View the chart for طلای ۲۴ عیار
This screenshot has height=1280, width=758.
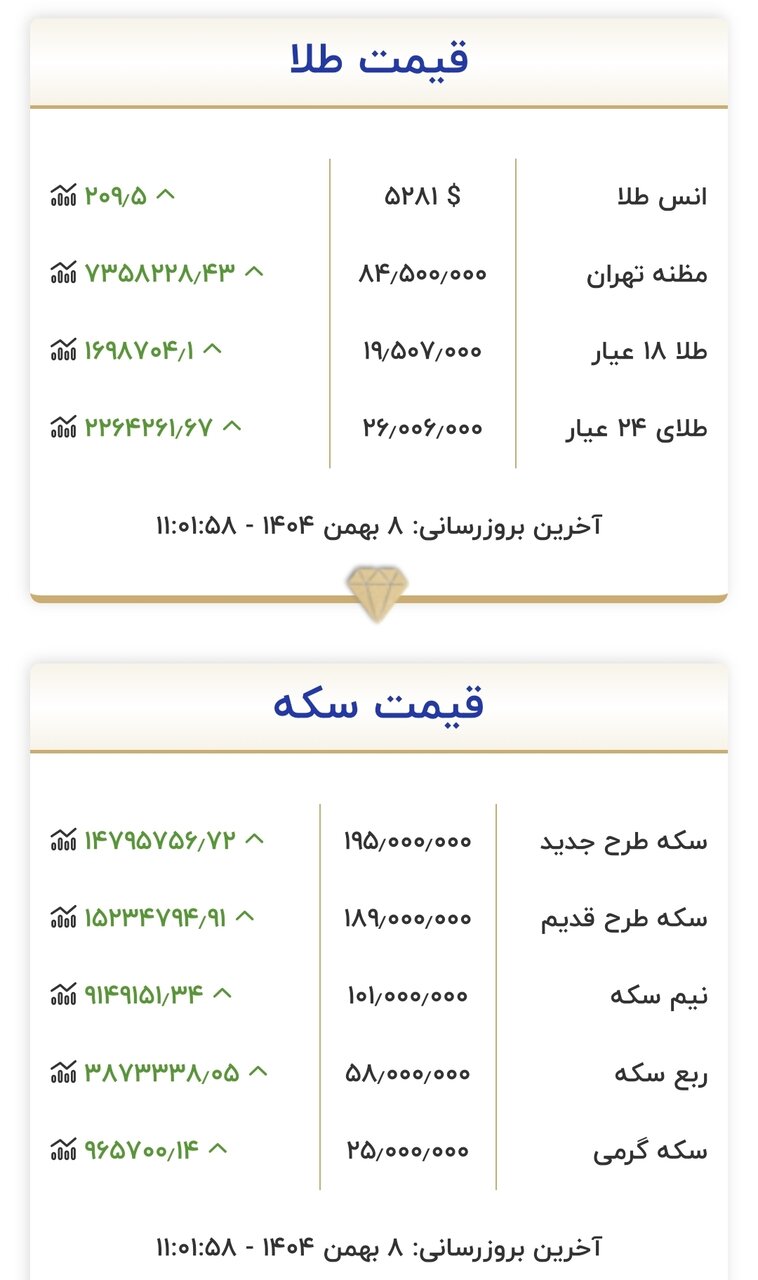click(x=63, y=428)
